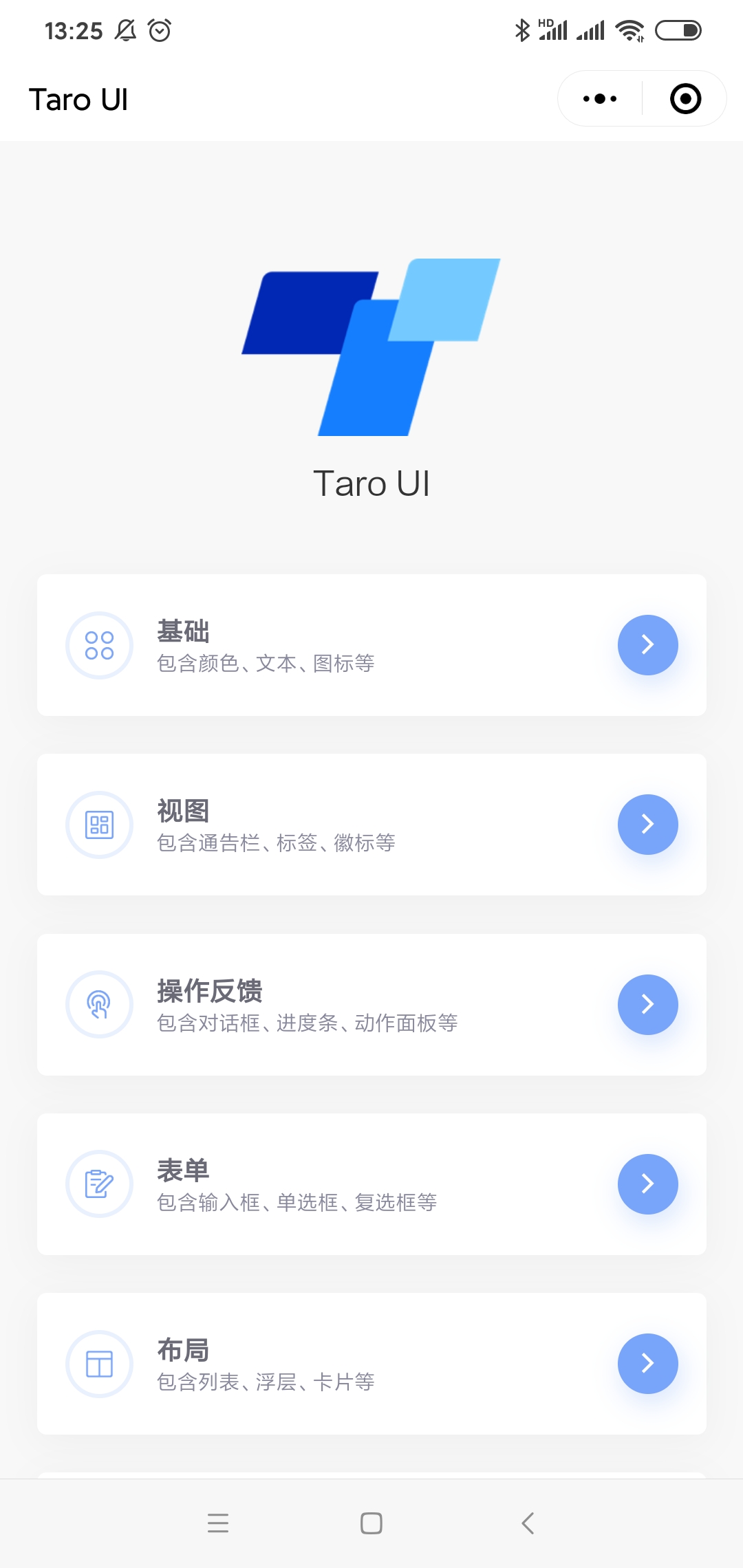Select the 视图 card title text

point(183,810)
